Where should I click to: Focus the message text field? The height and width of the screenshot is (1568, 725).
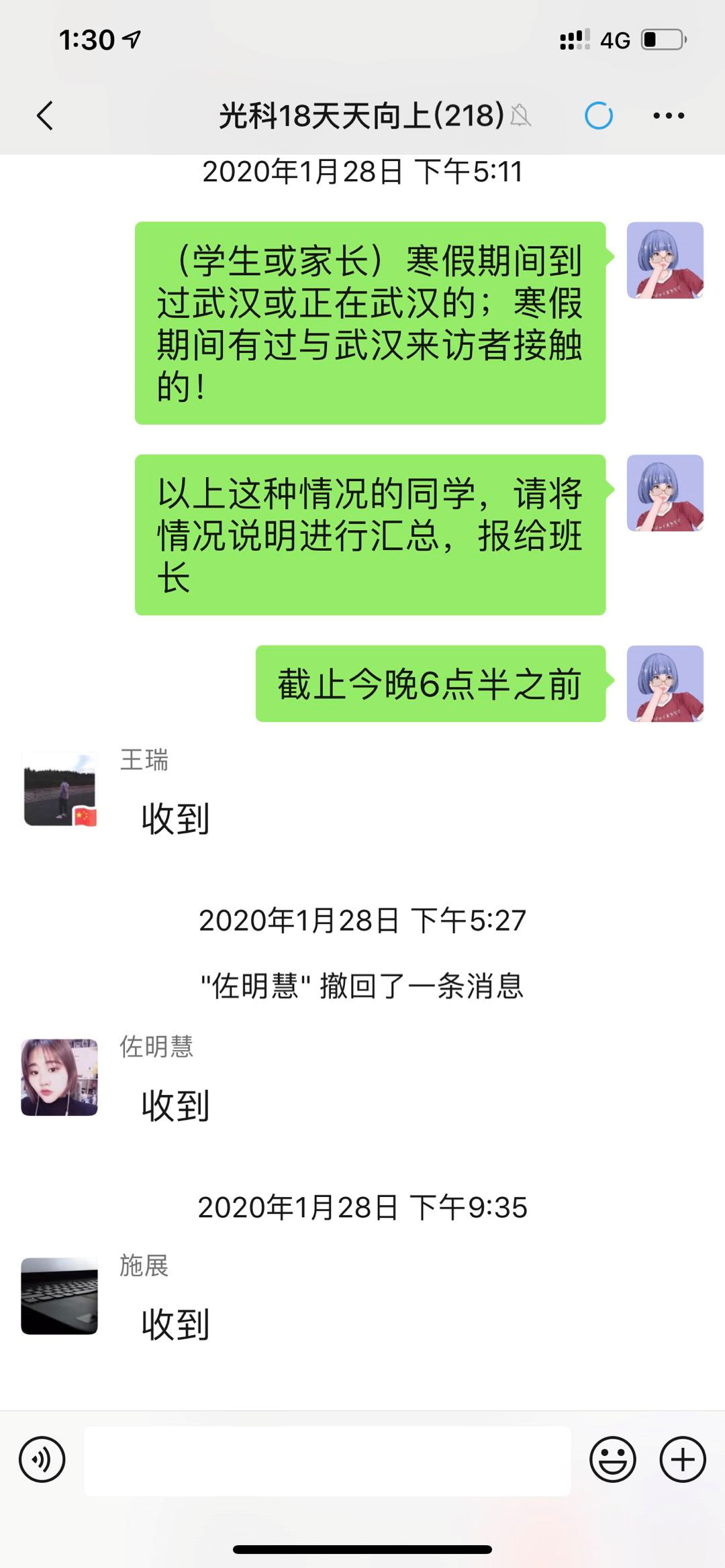coord(327,1461)
